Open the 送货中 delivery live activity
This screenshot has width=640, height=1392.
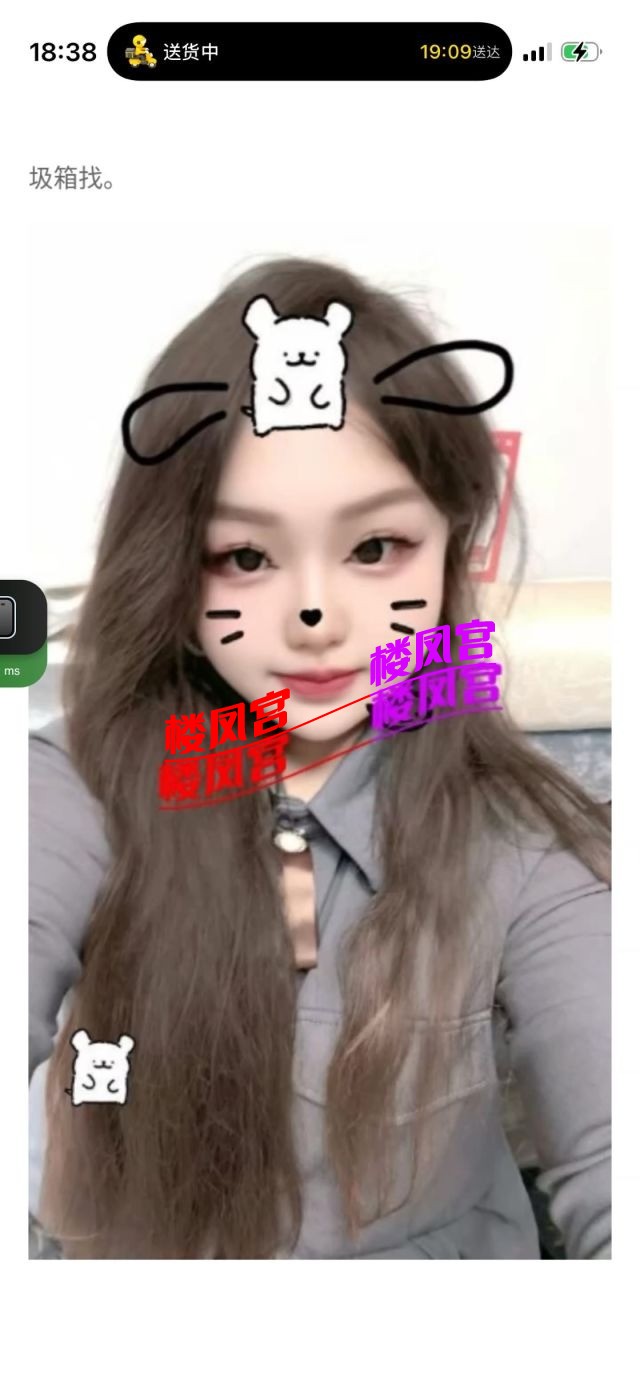(x=309, y=52)
